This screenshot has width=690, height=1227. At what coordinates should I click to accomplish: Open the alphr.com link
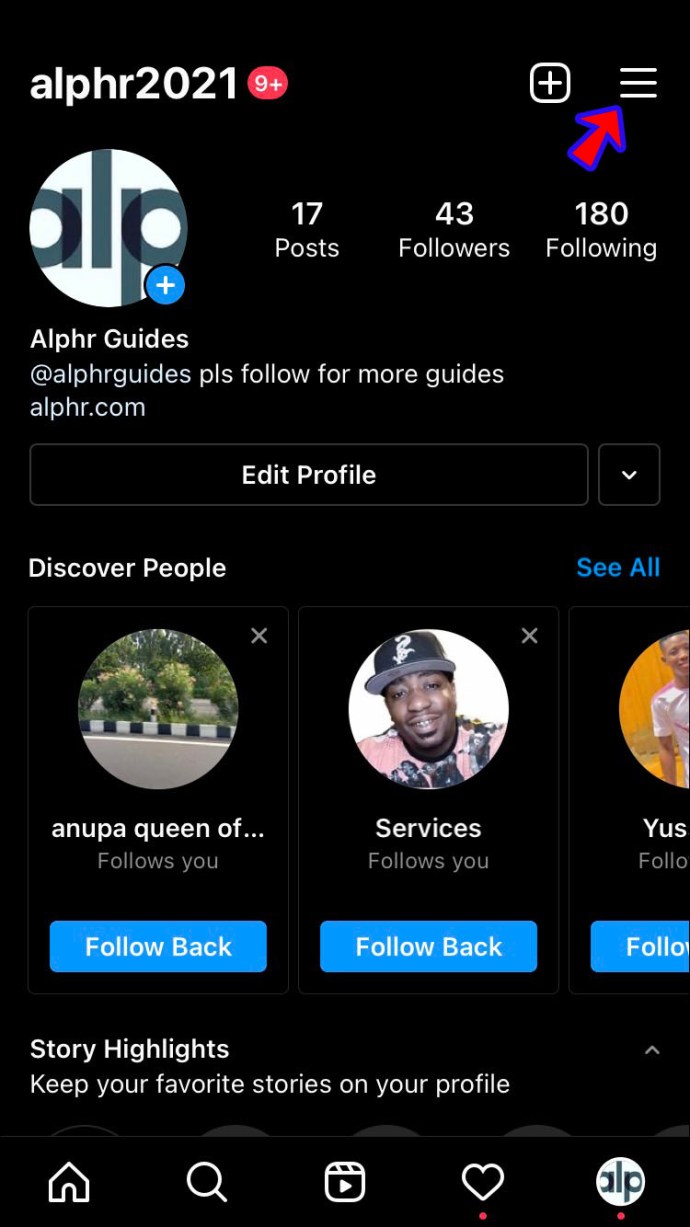click(x=88, y=407)
